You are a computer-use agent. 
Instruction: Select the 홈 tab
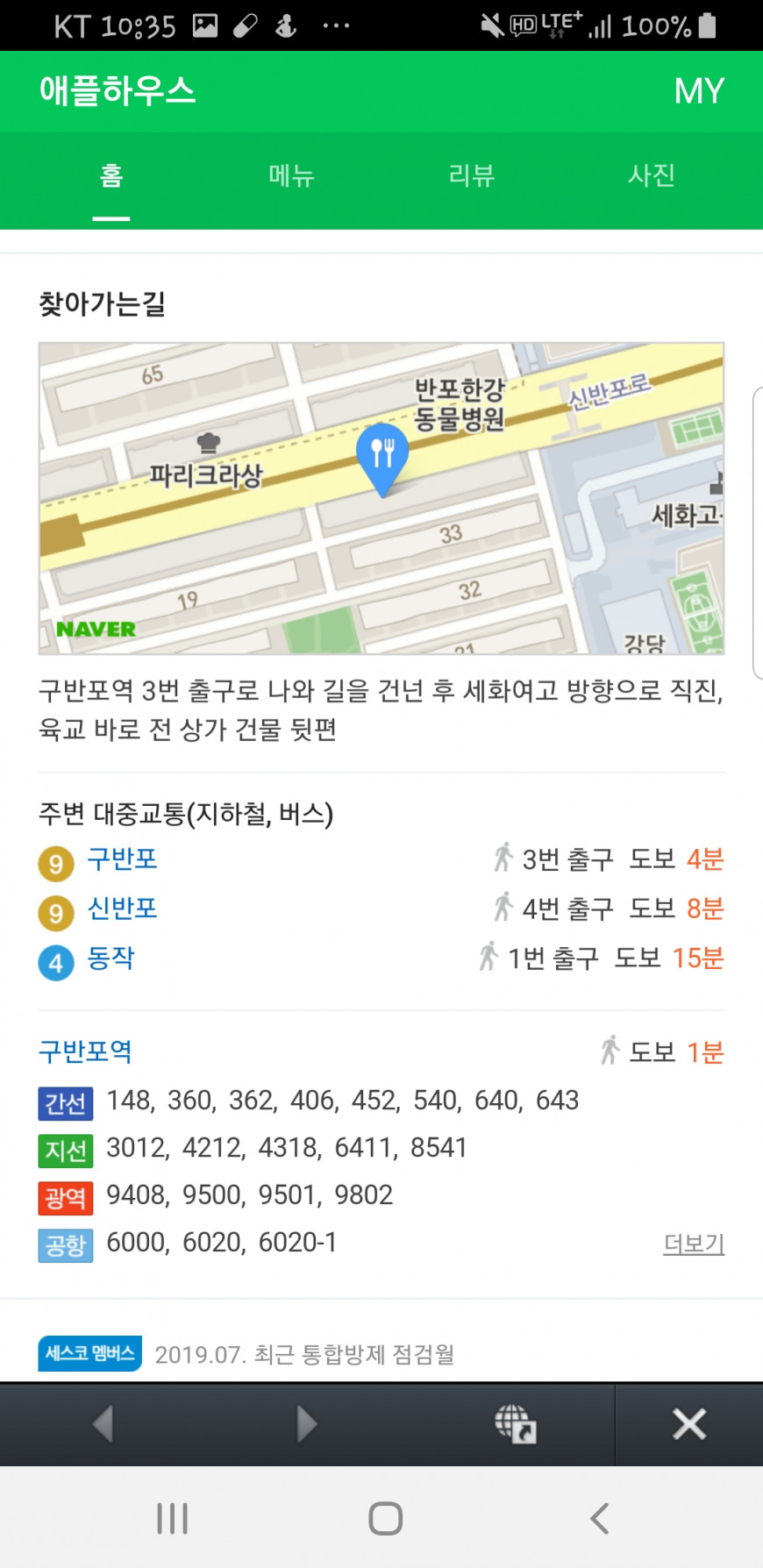(x=111, y=175)
